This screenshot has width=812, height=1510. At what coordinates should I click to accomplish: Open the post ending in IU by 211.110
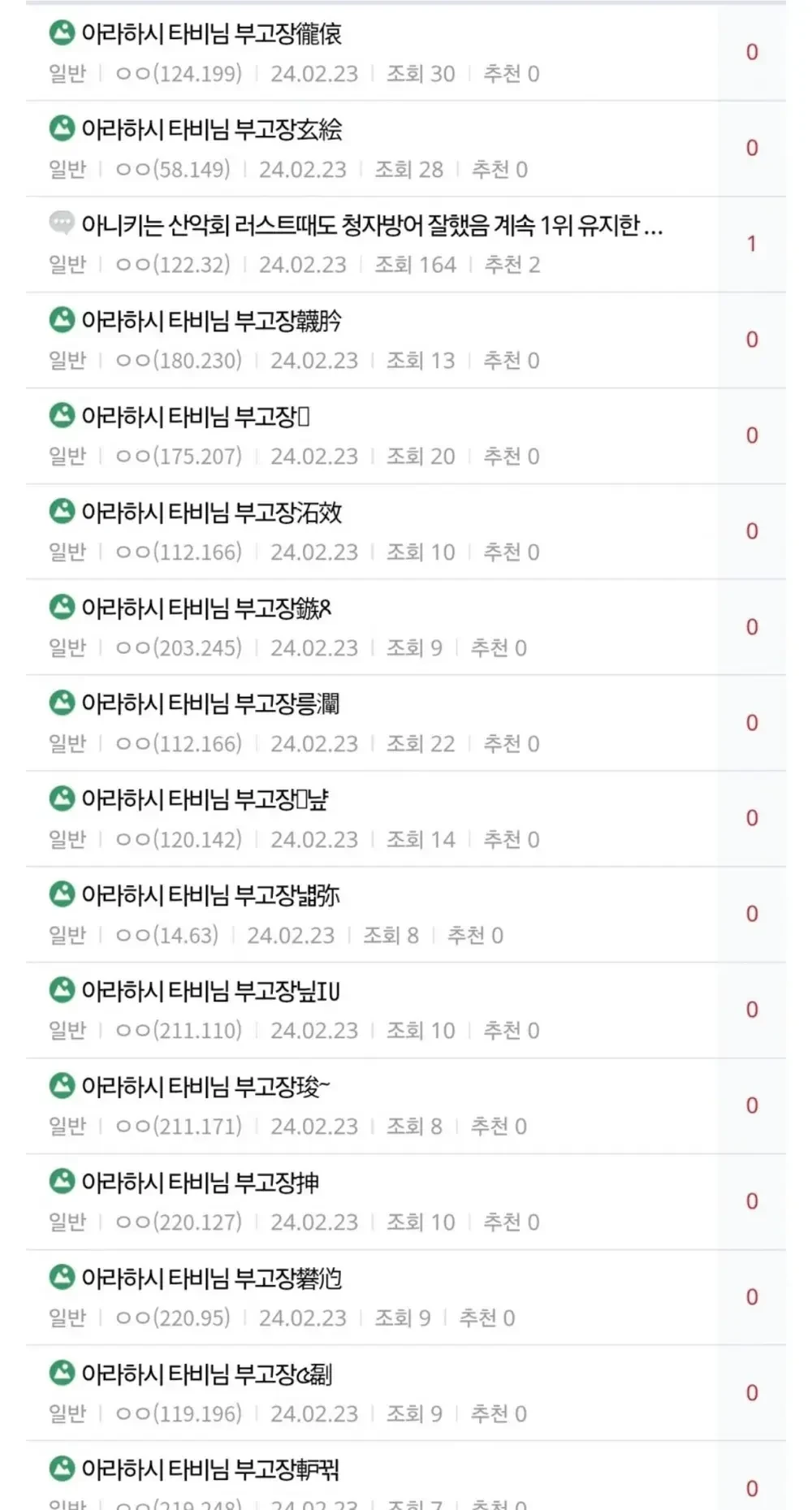209,992
